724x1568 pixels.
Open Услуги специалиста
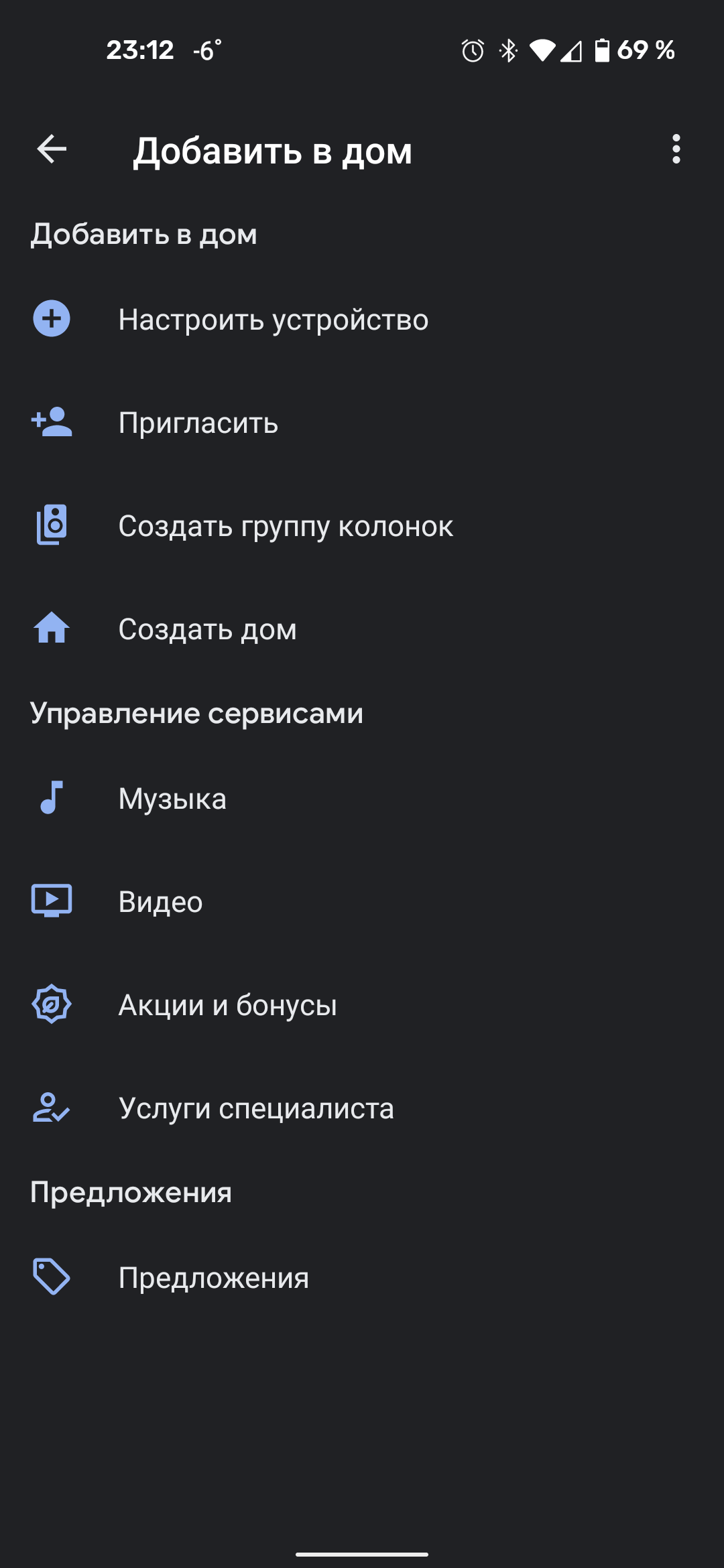(256, 1108)
